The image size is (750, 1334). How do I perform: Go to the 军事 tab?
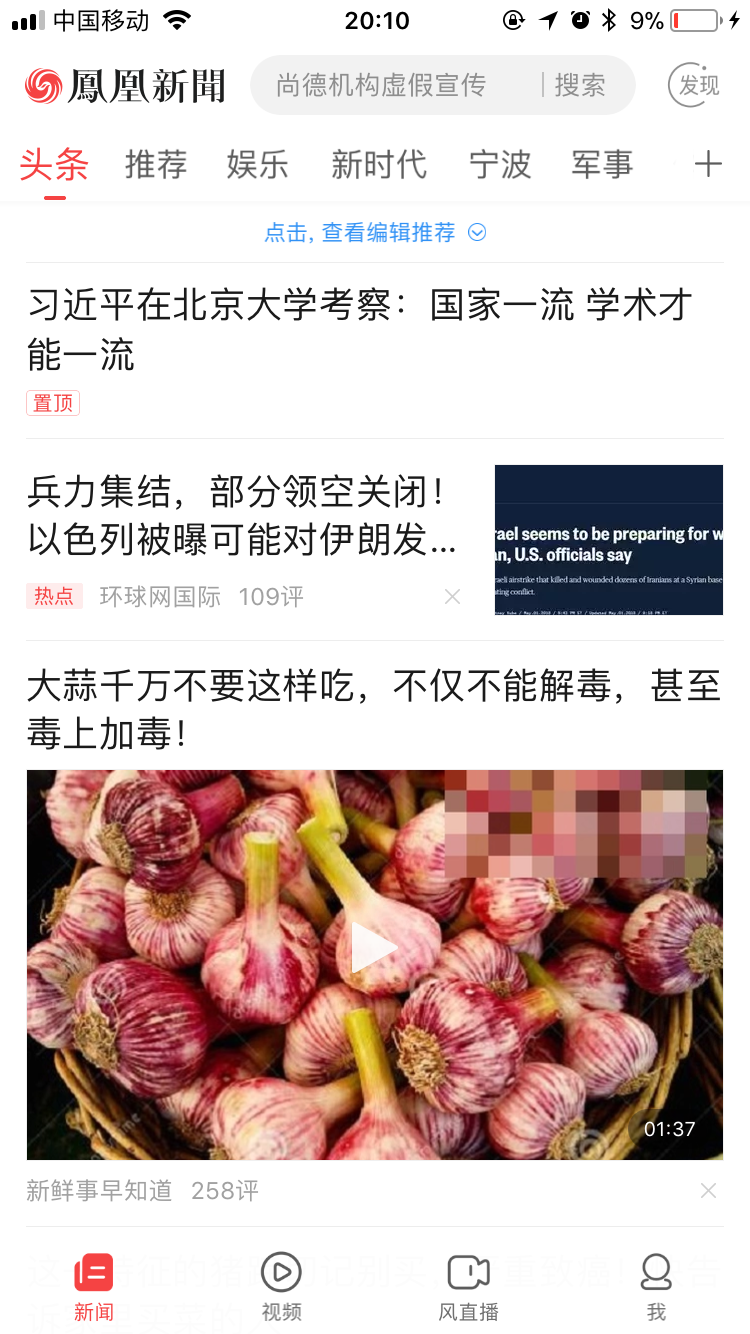coord(602,164)
